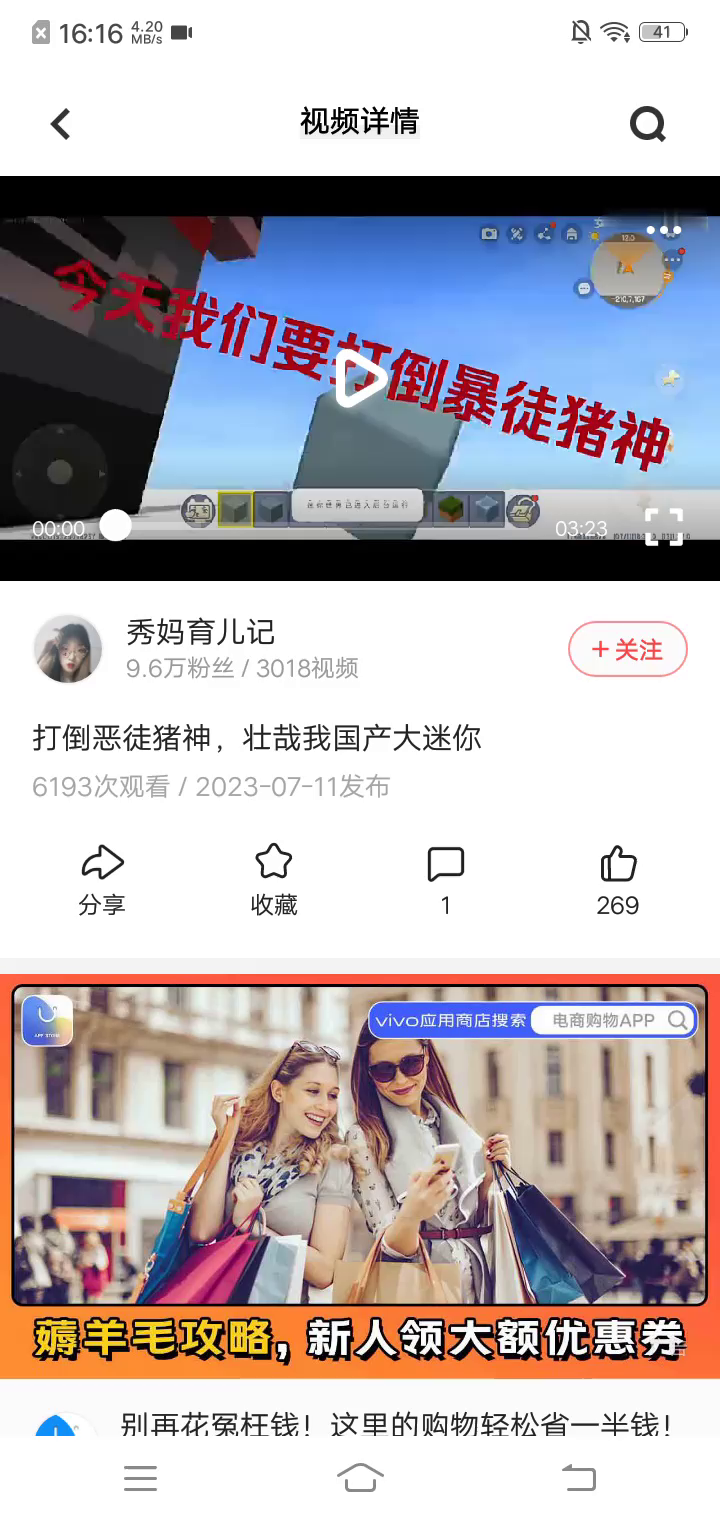Tap the system home button
720x1520 pixels.
[360, 1477]
